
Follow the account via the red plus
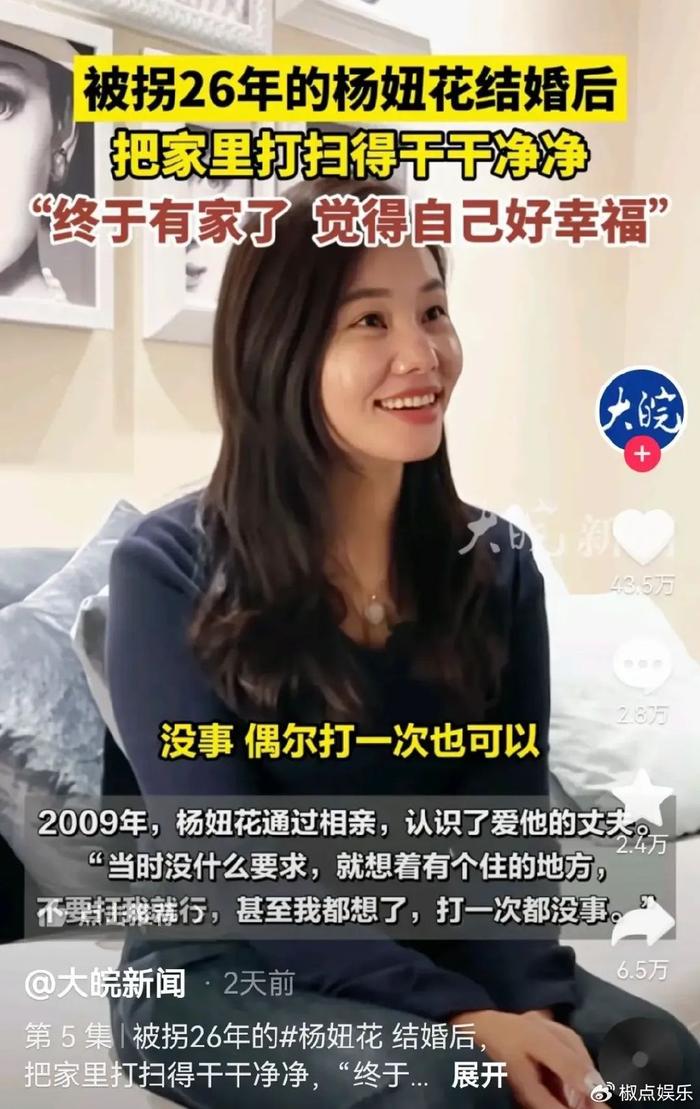(x=641, y=456)
